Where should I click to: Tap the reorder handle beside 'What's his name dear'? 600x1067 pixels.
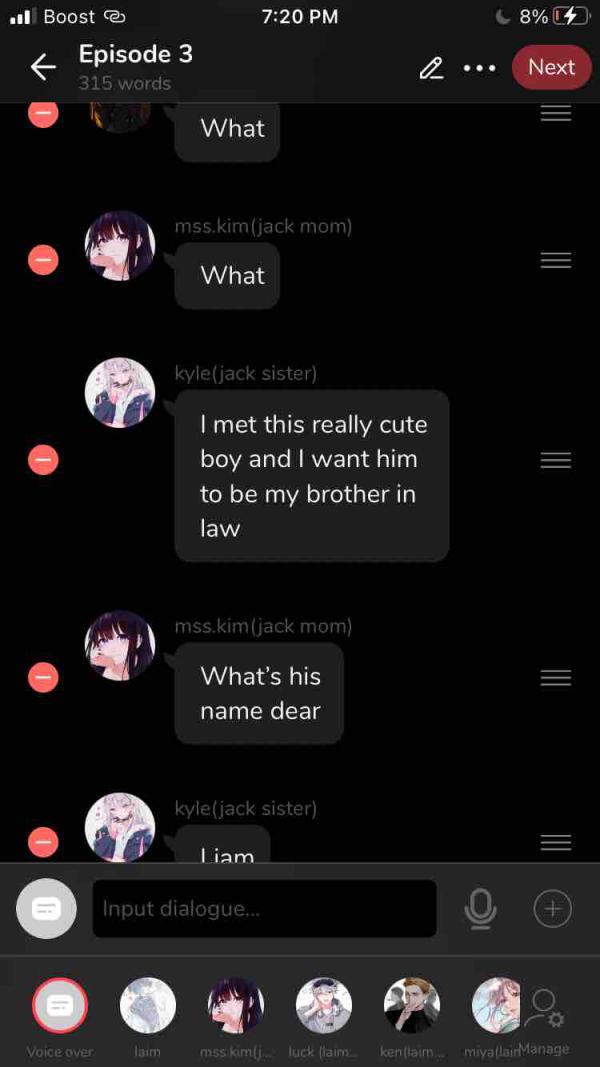pos(555,678)
